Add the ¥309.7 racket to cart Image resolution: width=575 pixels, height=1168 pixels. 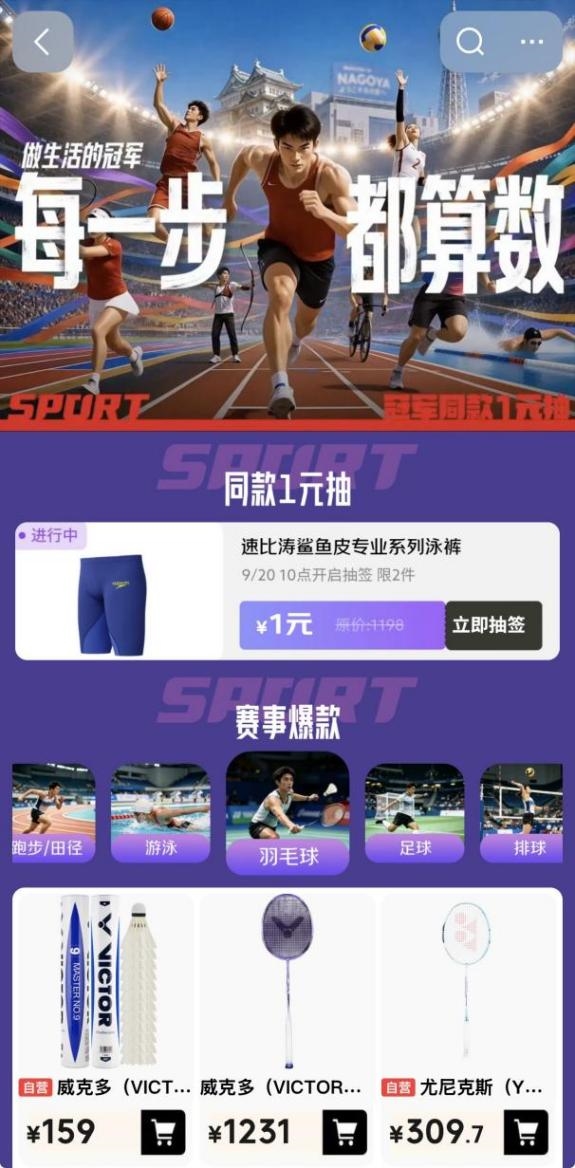pyautogui.click(x=526, y=1132)
